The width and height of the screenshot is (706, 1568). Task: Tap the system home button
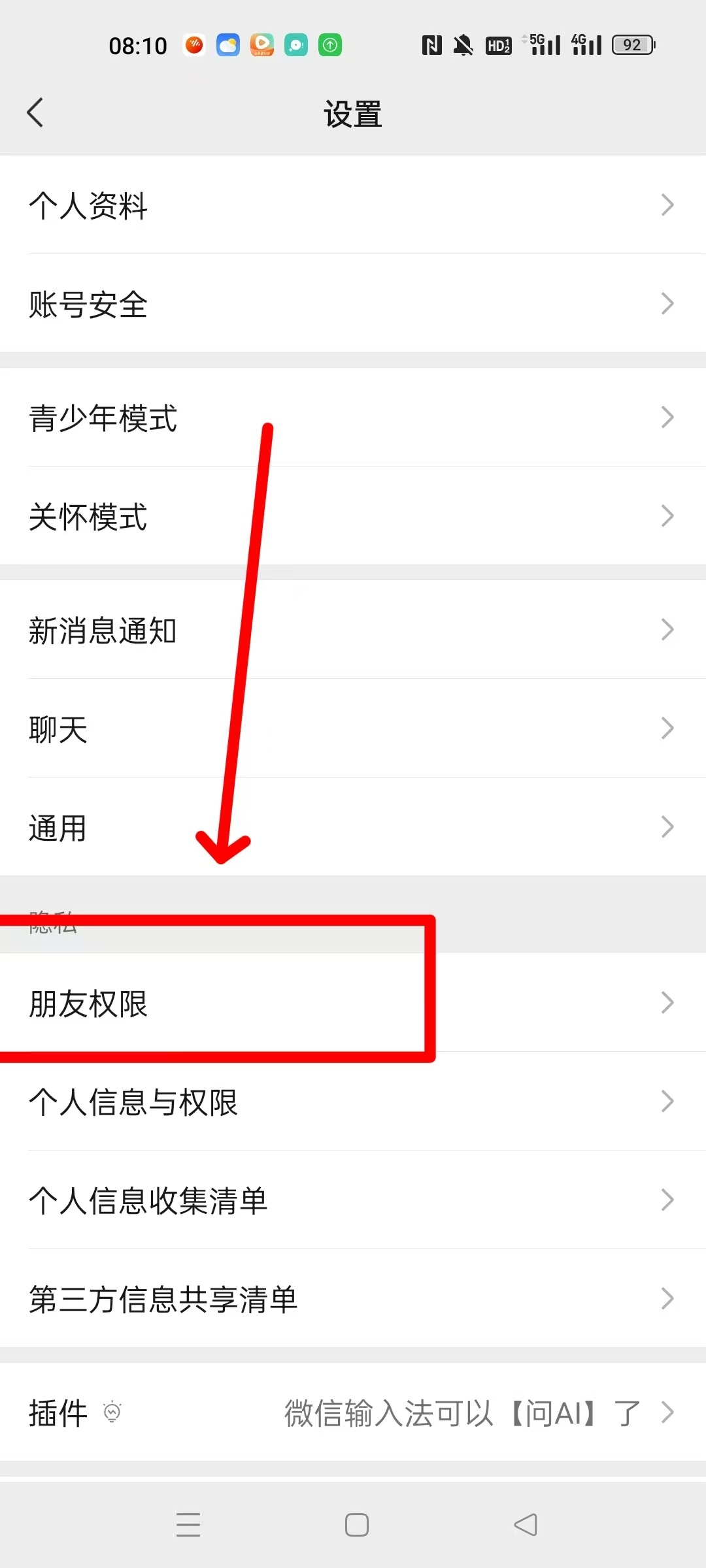point(357,1525)
